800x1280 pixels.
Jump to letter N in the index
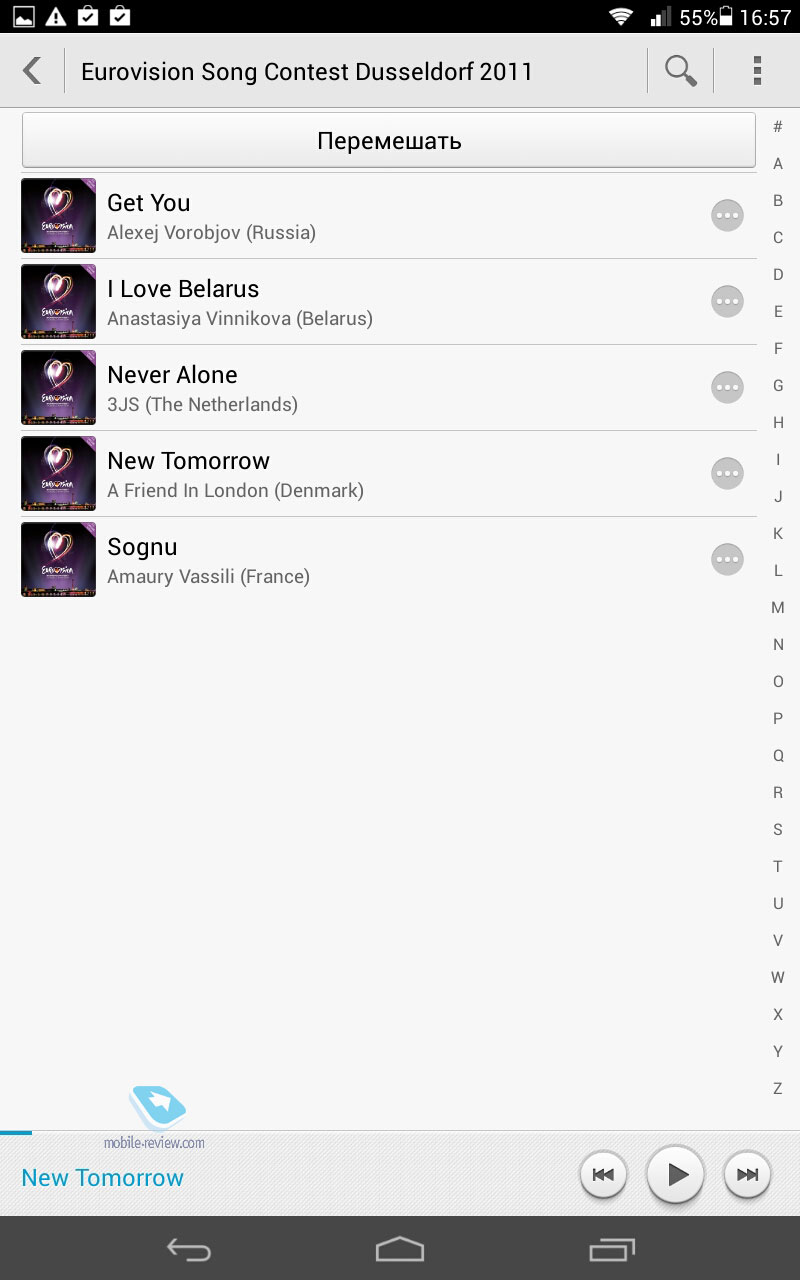point(778,645)
